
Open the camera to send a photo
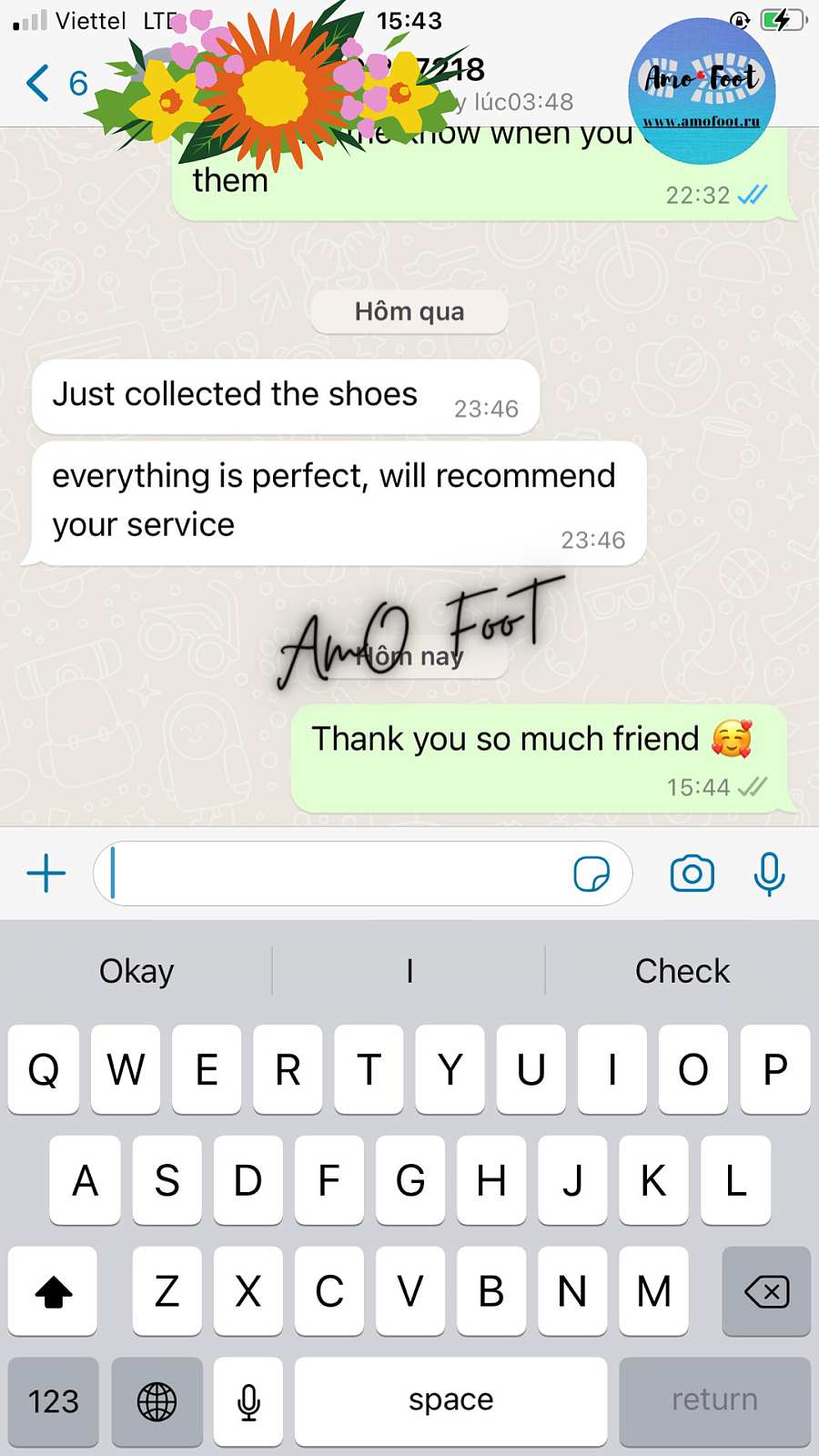[x=693, y=874]
